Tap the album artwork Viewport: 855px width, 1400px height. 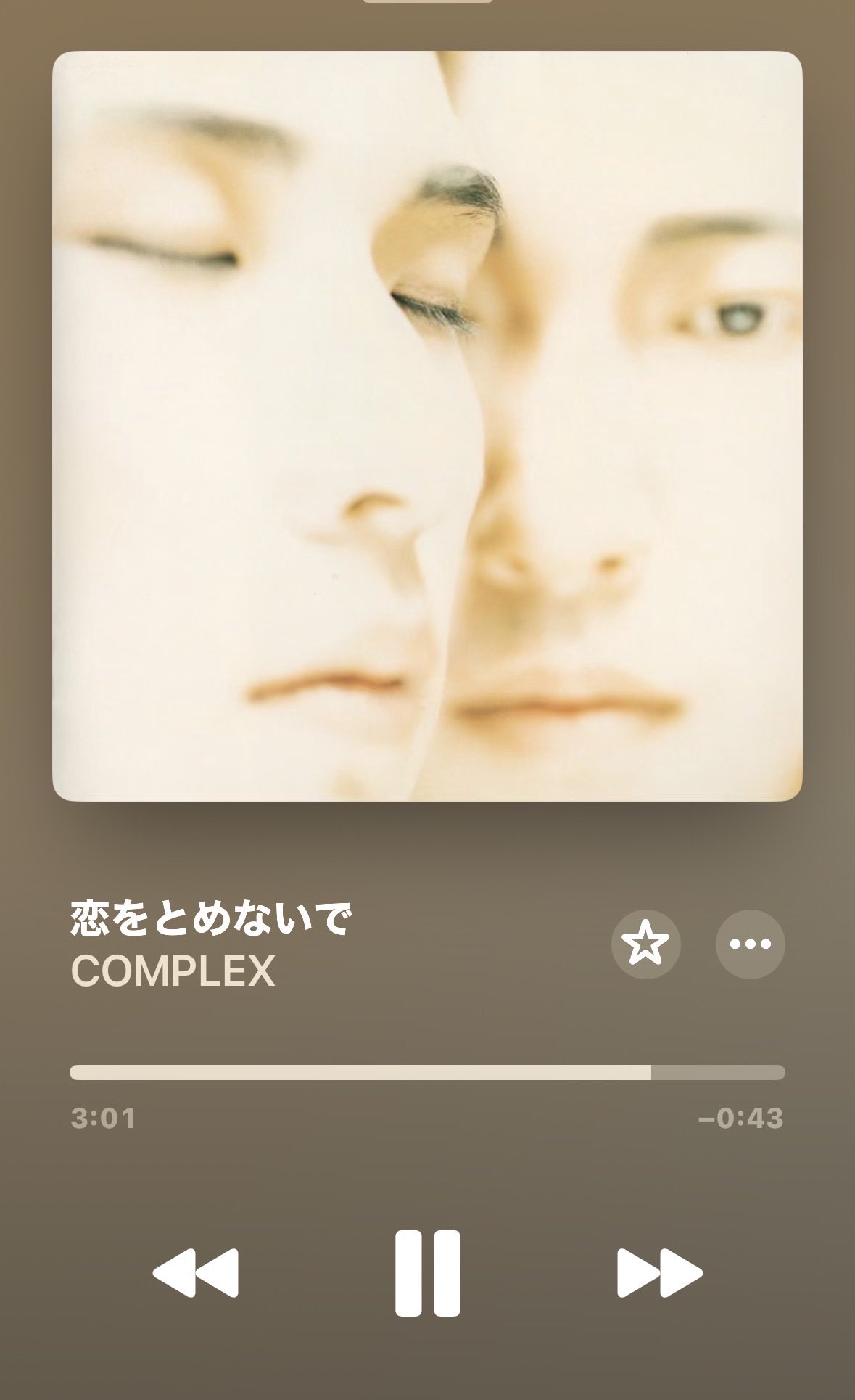tap(427, 426)
